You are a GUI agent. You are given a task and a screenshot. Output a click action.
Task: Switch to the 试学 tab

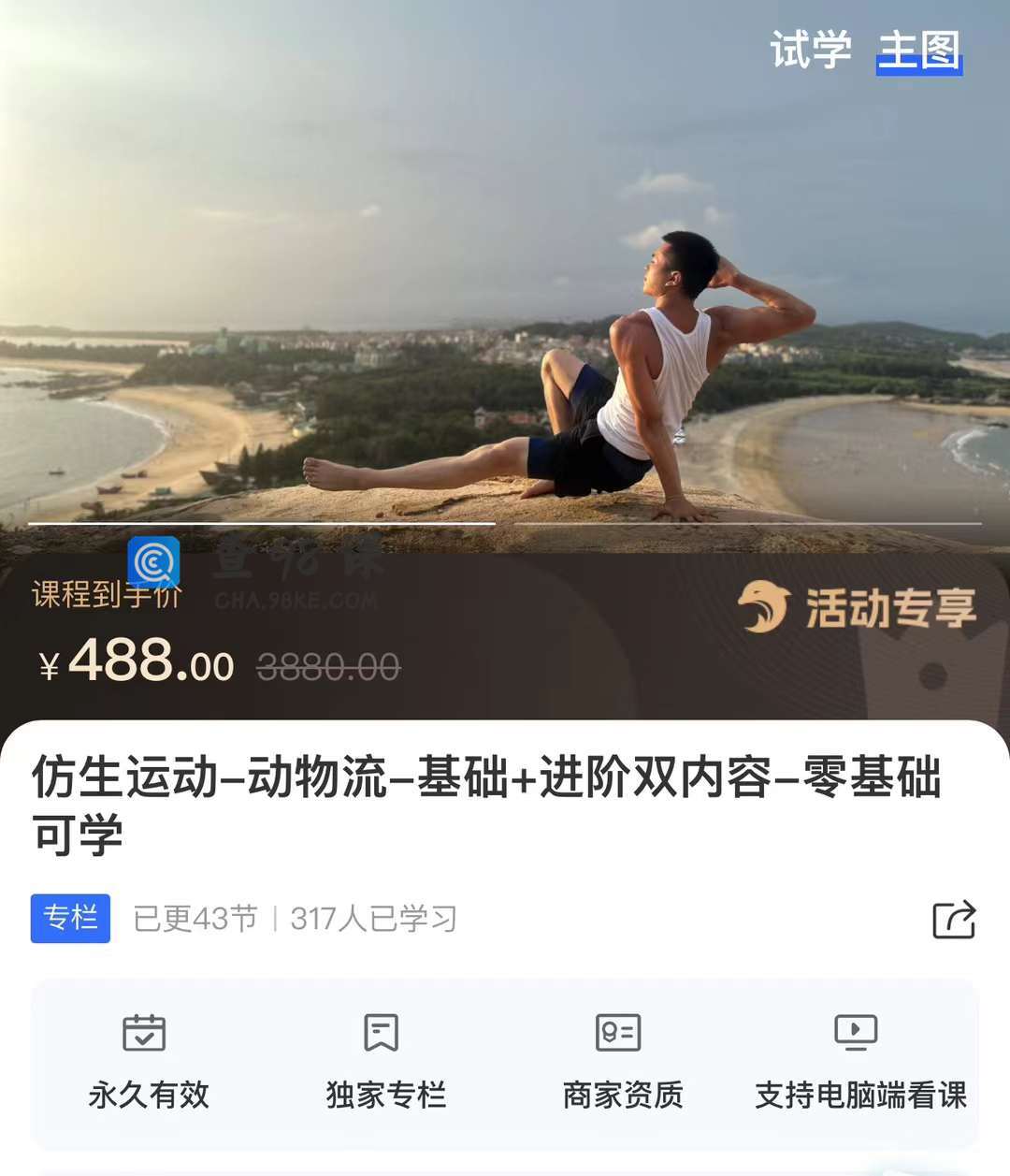(810, 50)
